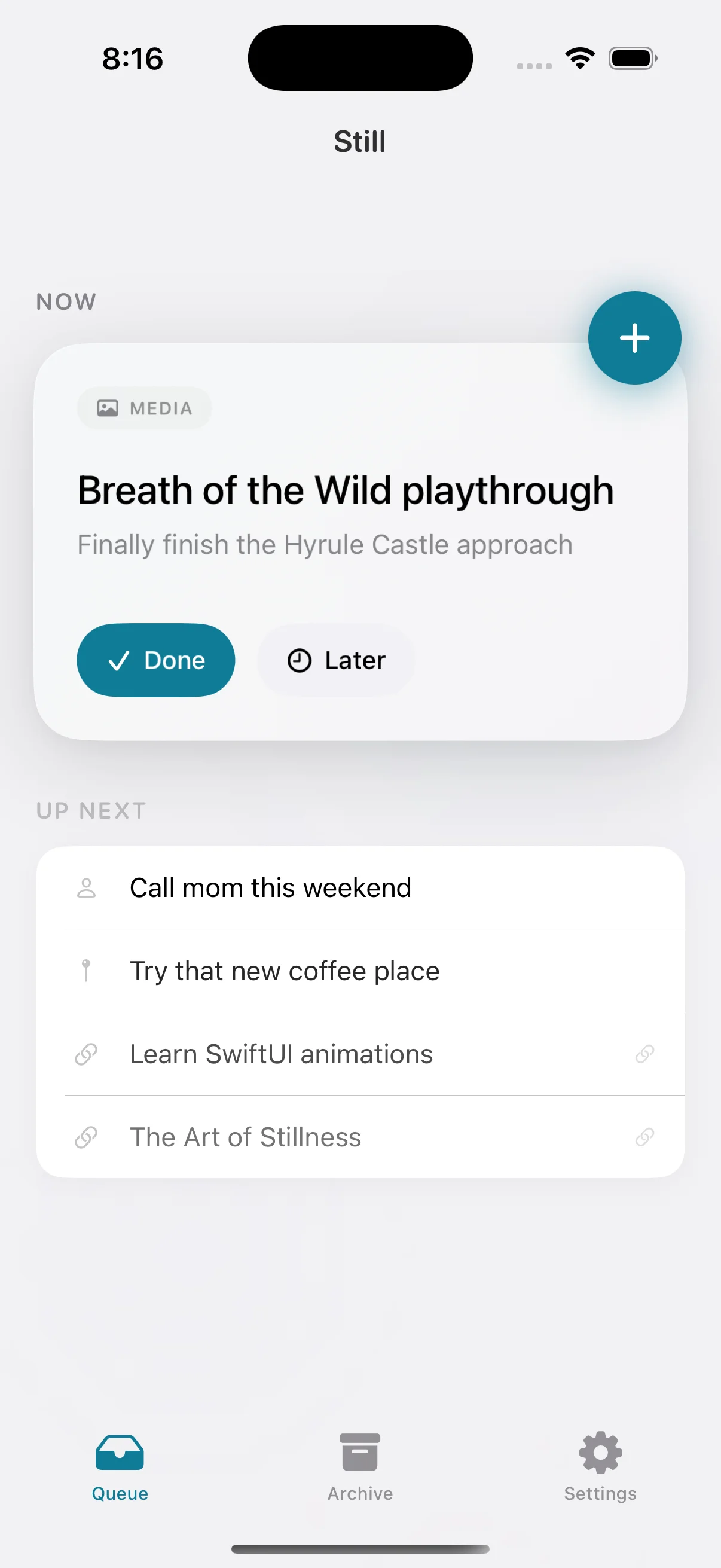
Task: Open The Art of Stillness item
Action: pos(245,1137)
